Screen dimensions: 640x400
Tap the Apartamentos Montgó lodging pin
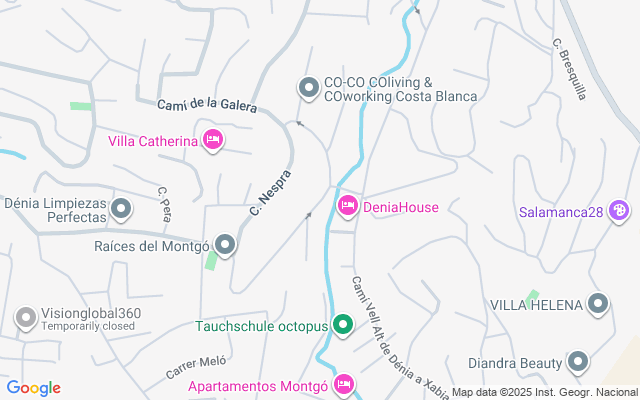344,384
